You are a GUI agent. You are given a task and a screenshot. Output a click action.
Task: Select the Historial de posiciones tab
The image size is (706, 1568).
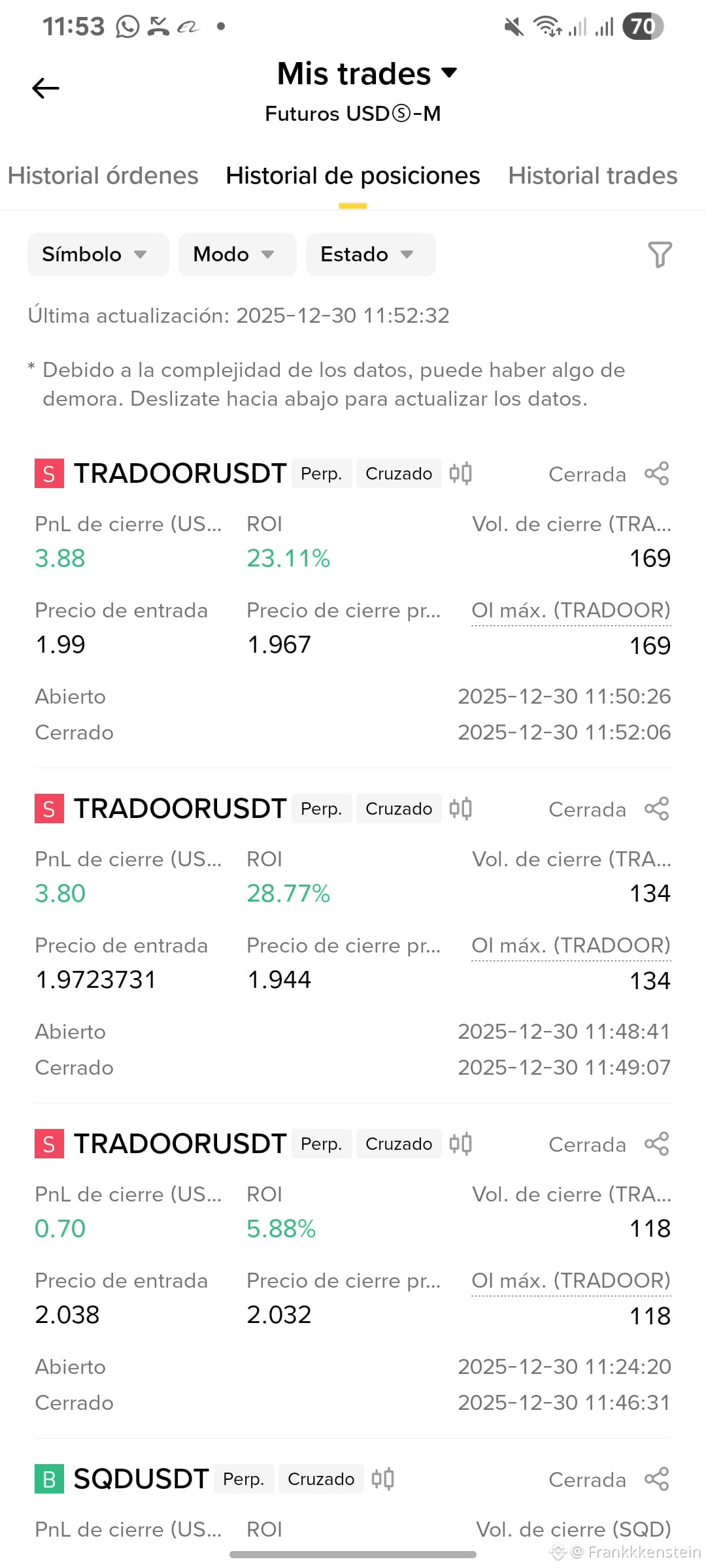click(353, 176)
